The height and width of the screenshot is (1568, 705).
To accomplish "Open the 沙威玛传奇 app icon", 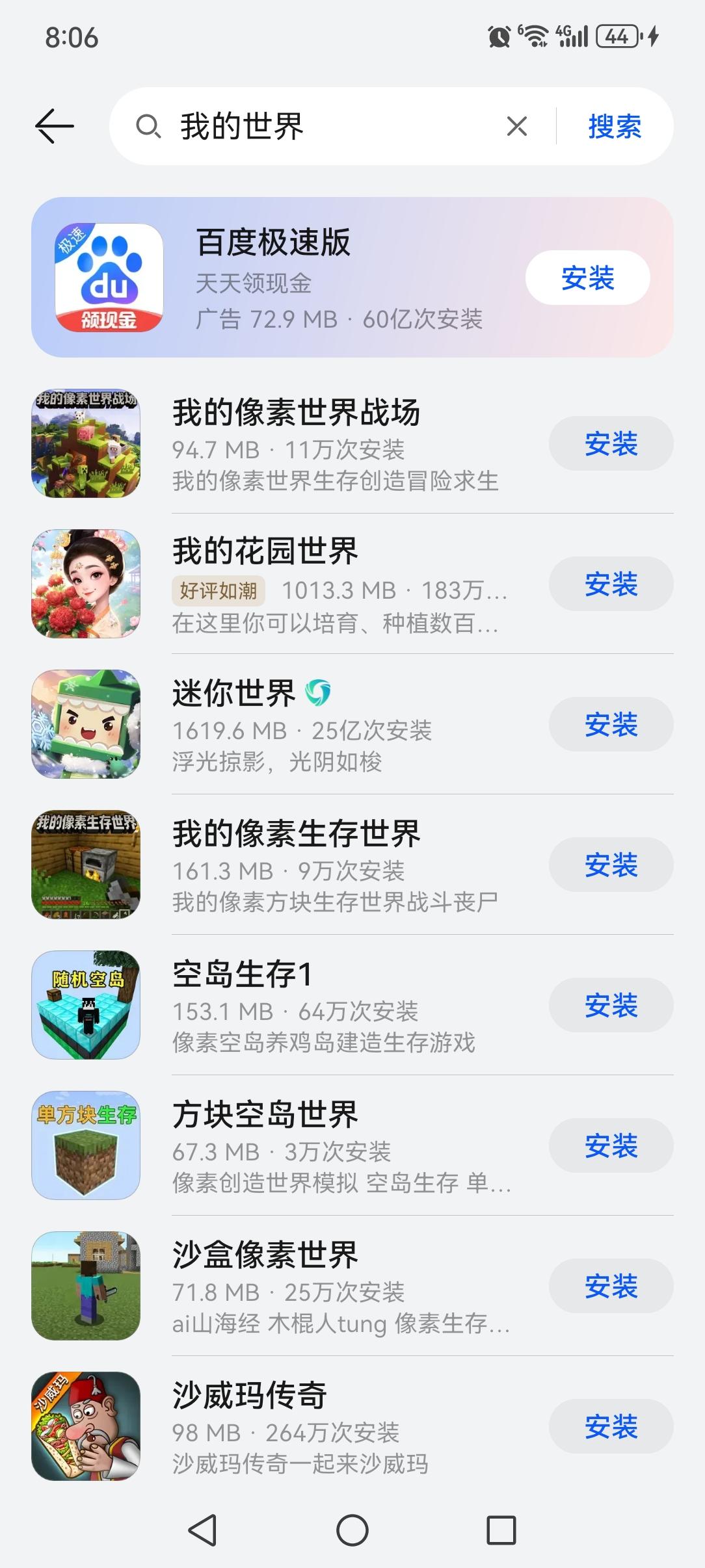I will [x=85, y=1426].
